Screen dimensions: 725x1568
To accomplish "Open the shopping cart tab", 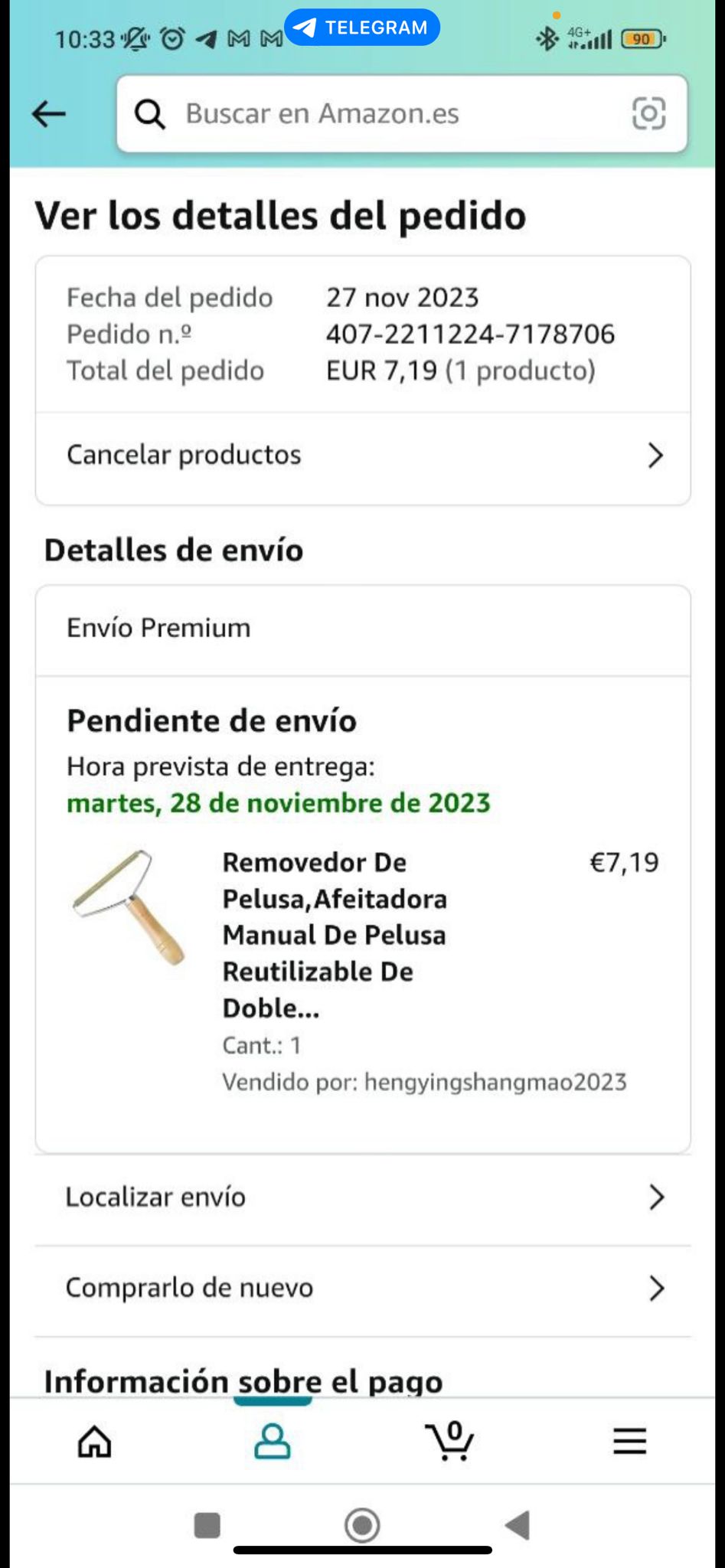I will tap(449, 1442).
